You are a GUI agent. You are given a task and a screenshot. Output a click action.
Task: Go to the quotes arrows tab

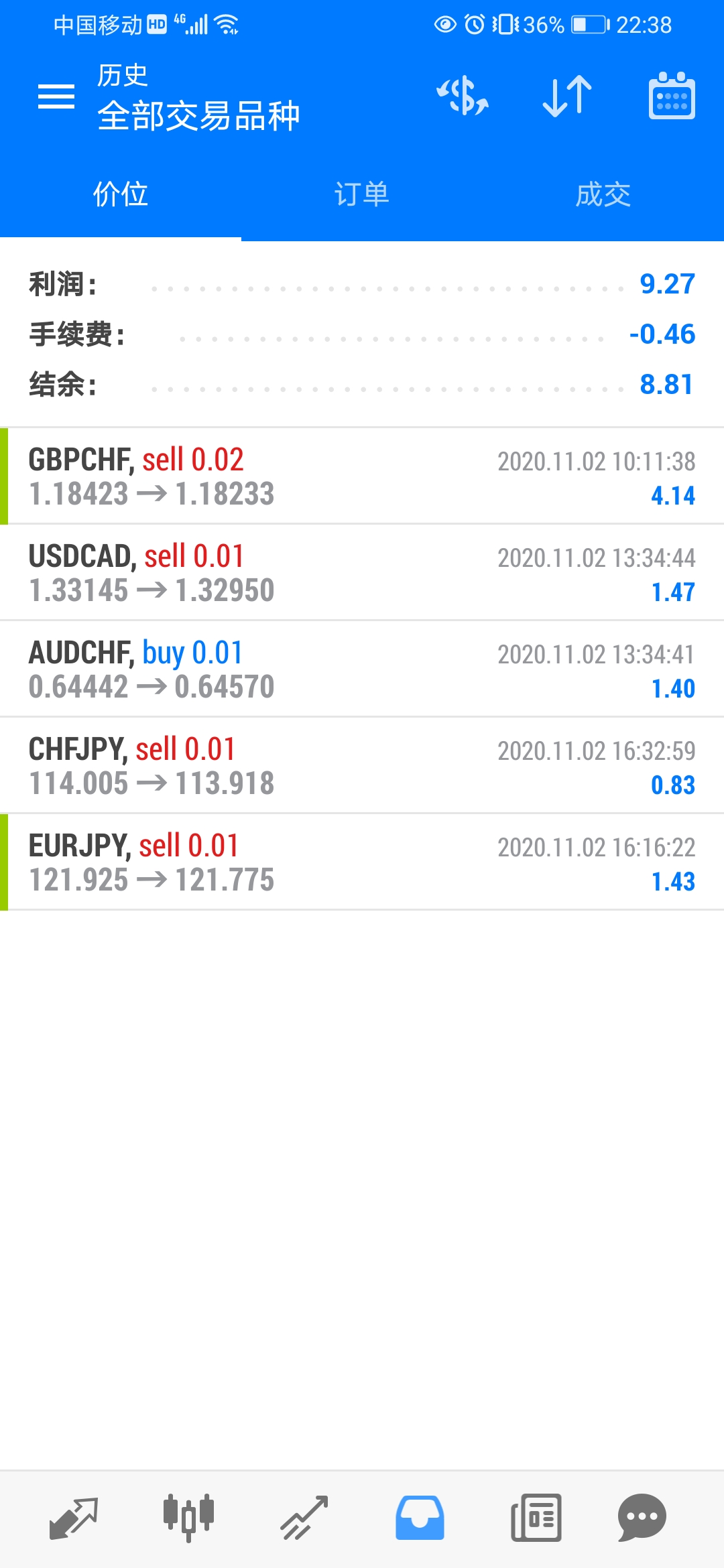click(74, 1518)
